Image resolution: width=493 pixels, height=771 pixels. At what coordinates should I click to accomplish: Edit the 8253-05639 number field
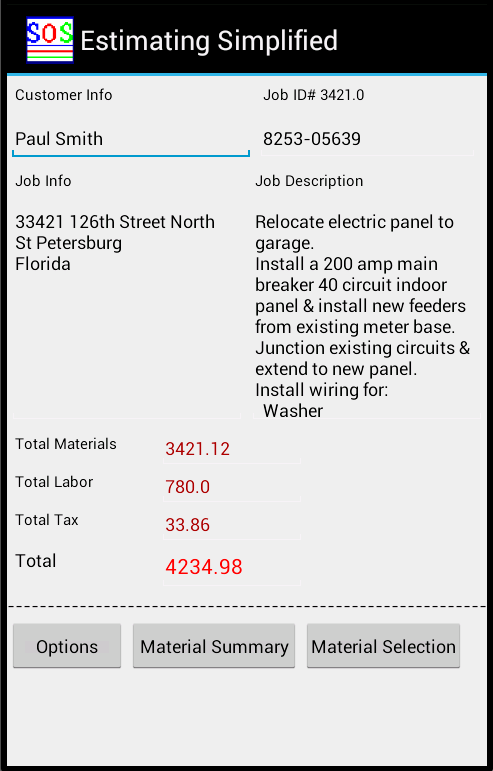[x=367, y=140]
